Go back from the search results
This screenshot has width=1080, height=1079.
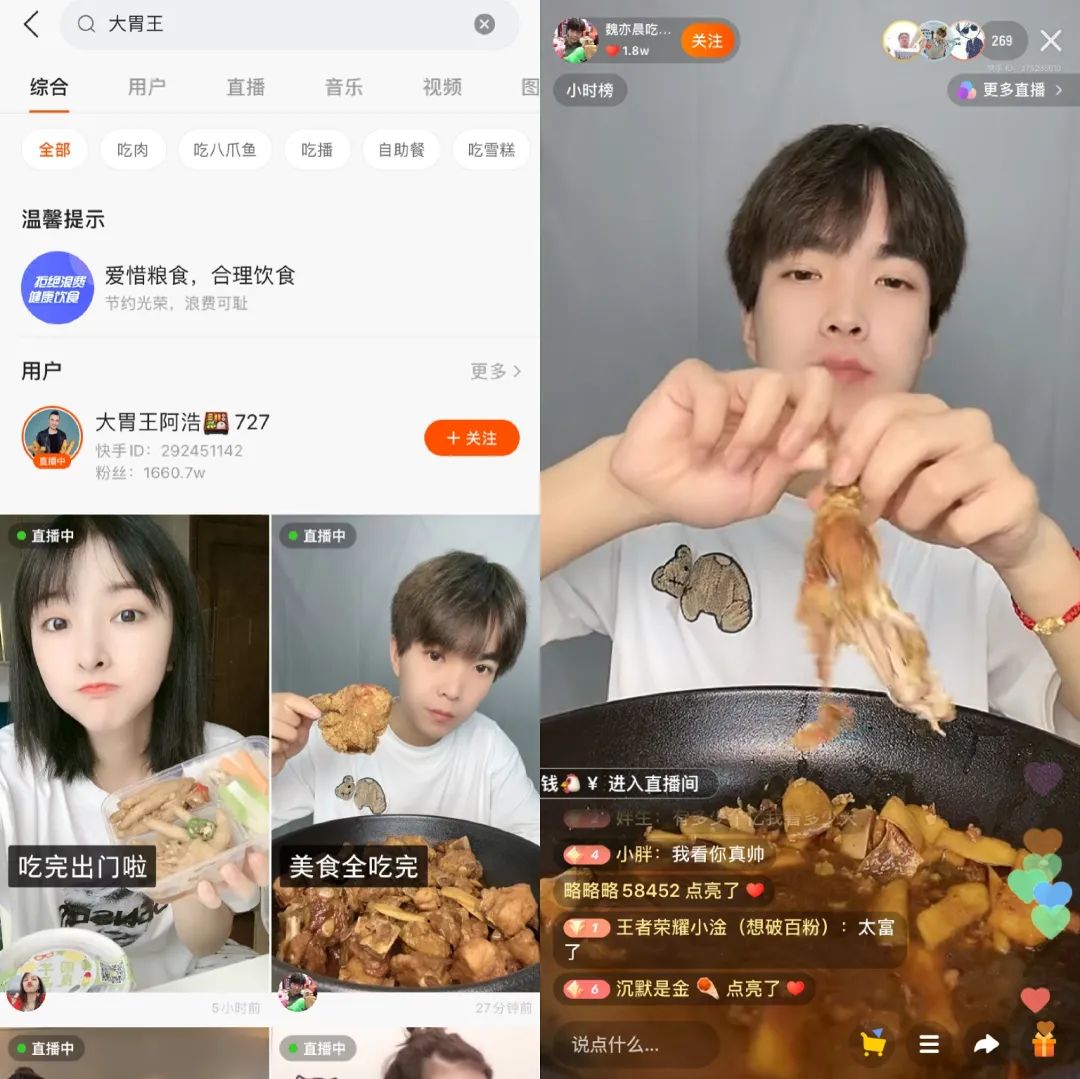pyautogui.click(x=31, y=25)
